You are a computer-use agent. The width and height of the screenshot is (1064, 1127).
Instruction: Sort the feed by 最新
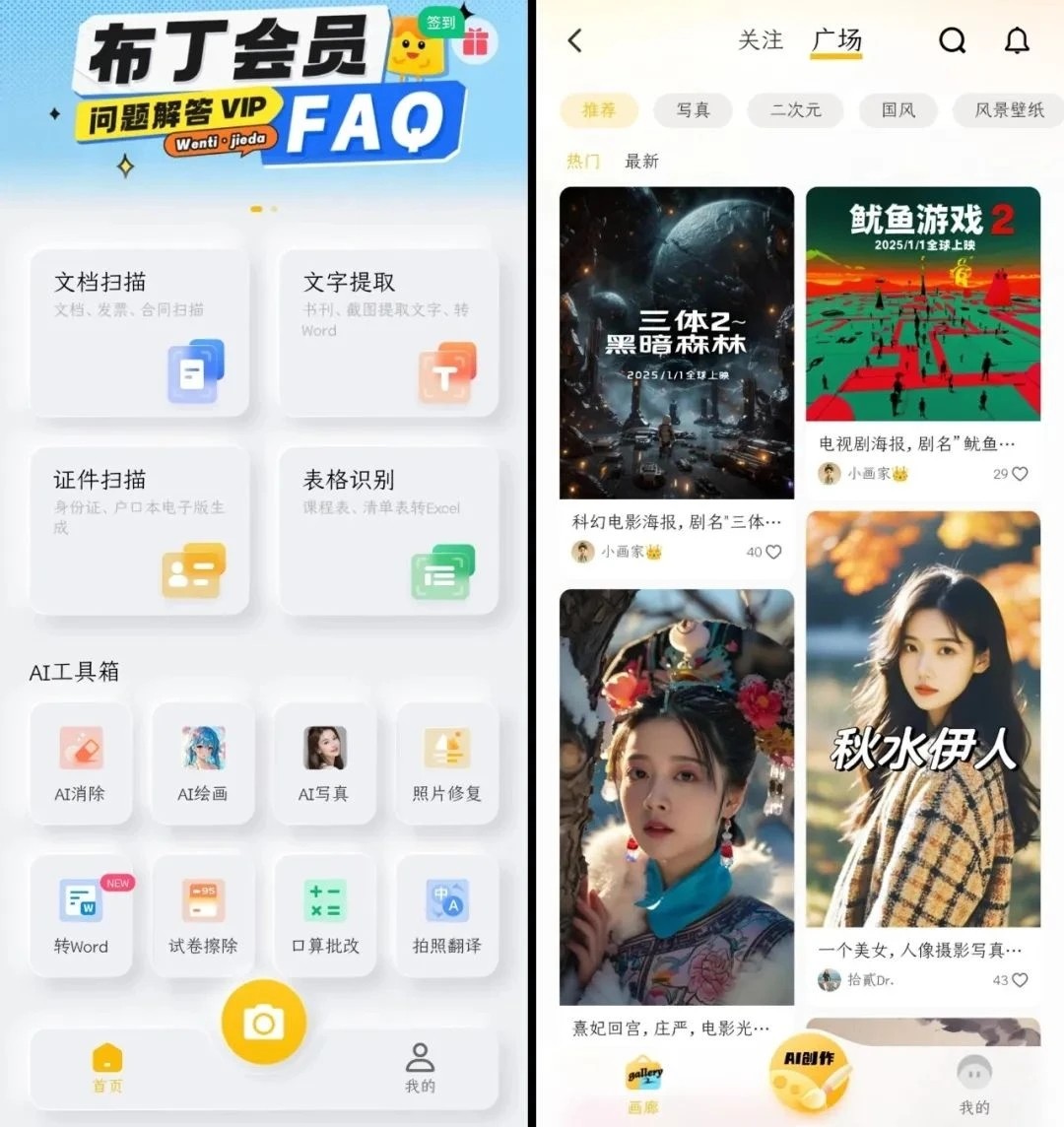tap(641, 162)
